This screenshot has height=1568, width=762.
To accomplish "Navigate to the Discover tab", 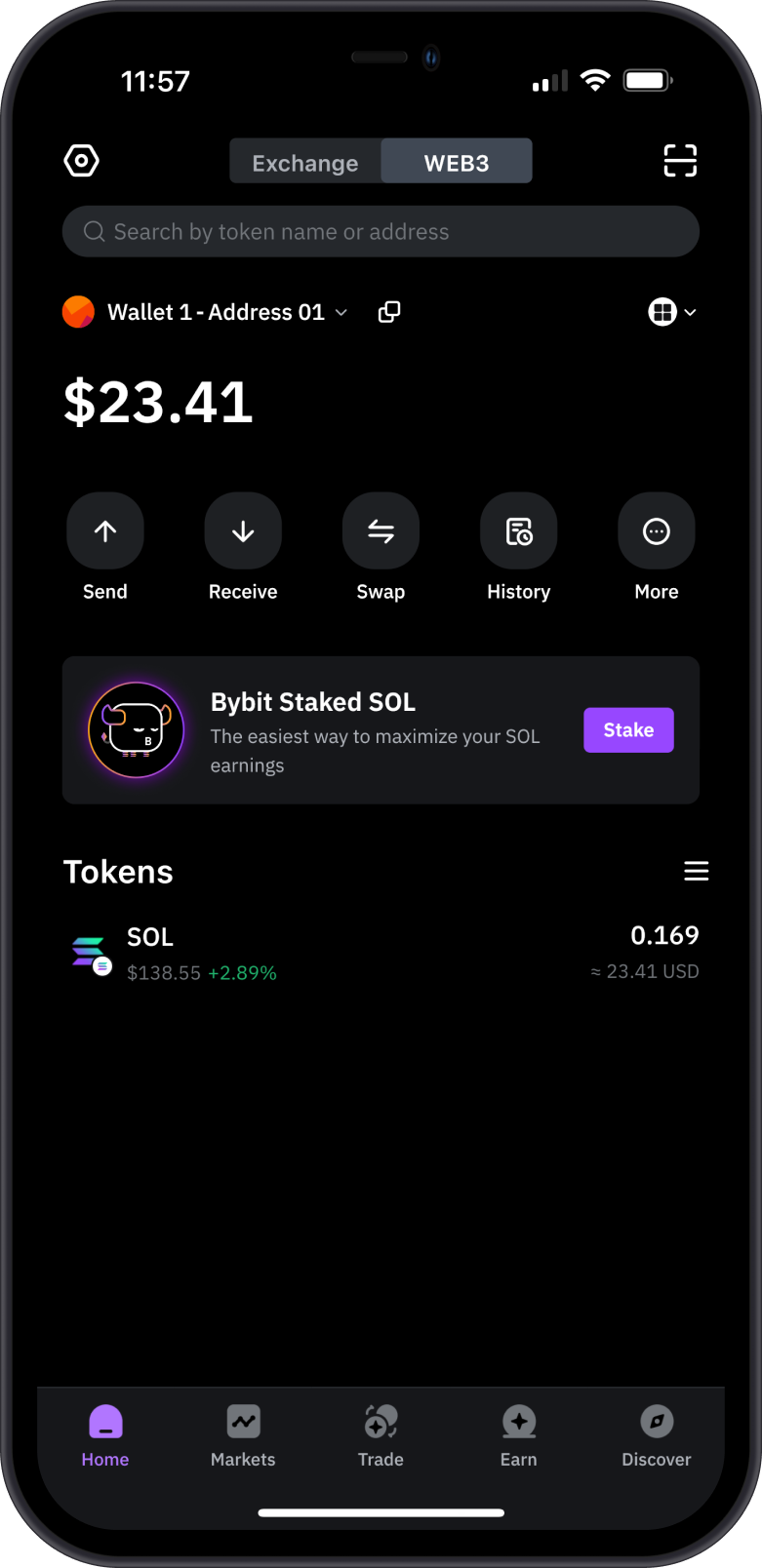I will (656, 1435).
